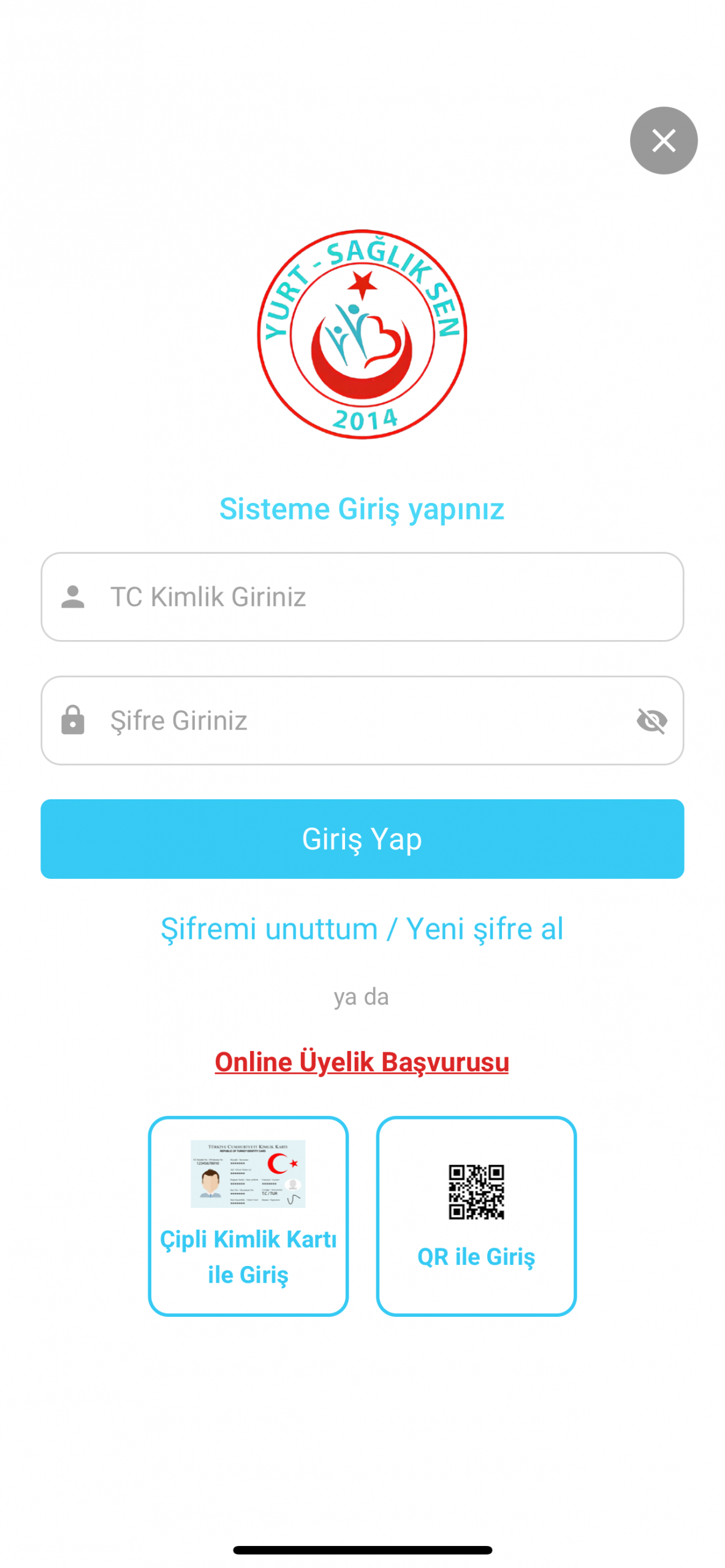Tap the Giriş Yap button
The image size is (725, 1568).
pyautogui.click(x=362, y=839)
